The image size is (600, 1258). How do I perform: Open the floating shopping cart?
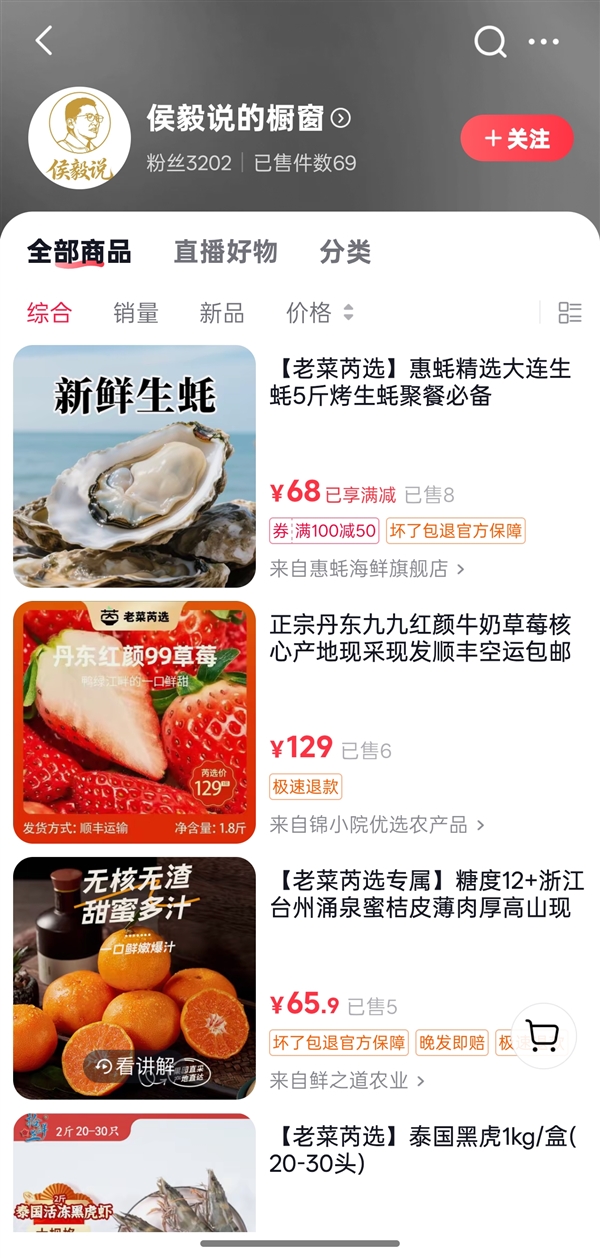pos(543,1036)
